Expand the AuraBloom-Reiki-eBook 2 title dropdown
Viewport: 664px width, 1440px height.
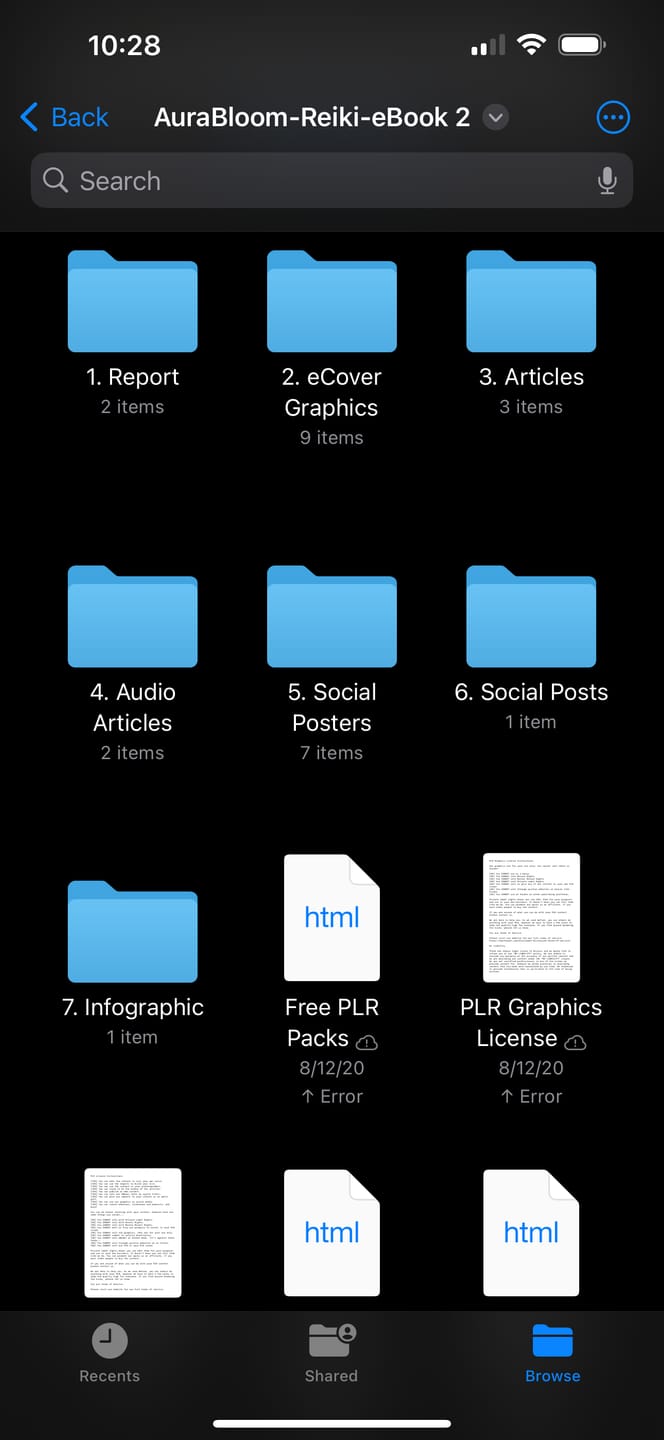click(495, 117)
